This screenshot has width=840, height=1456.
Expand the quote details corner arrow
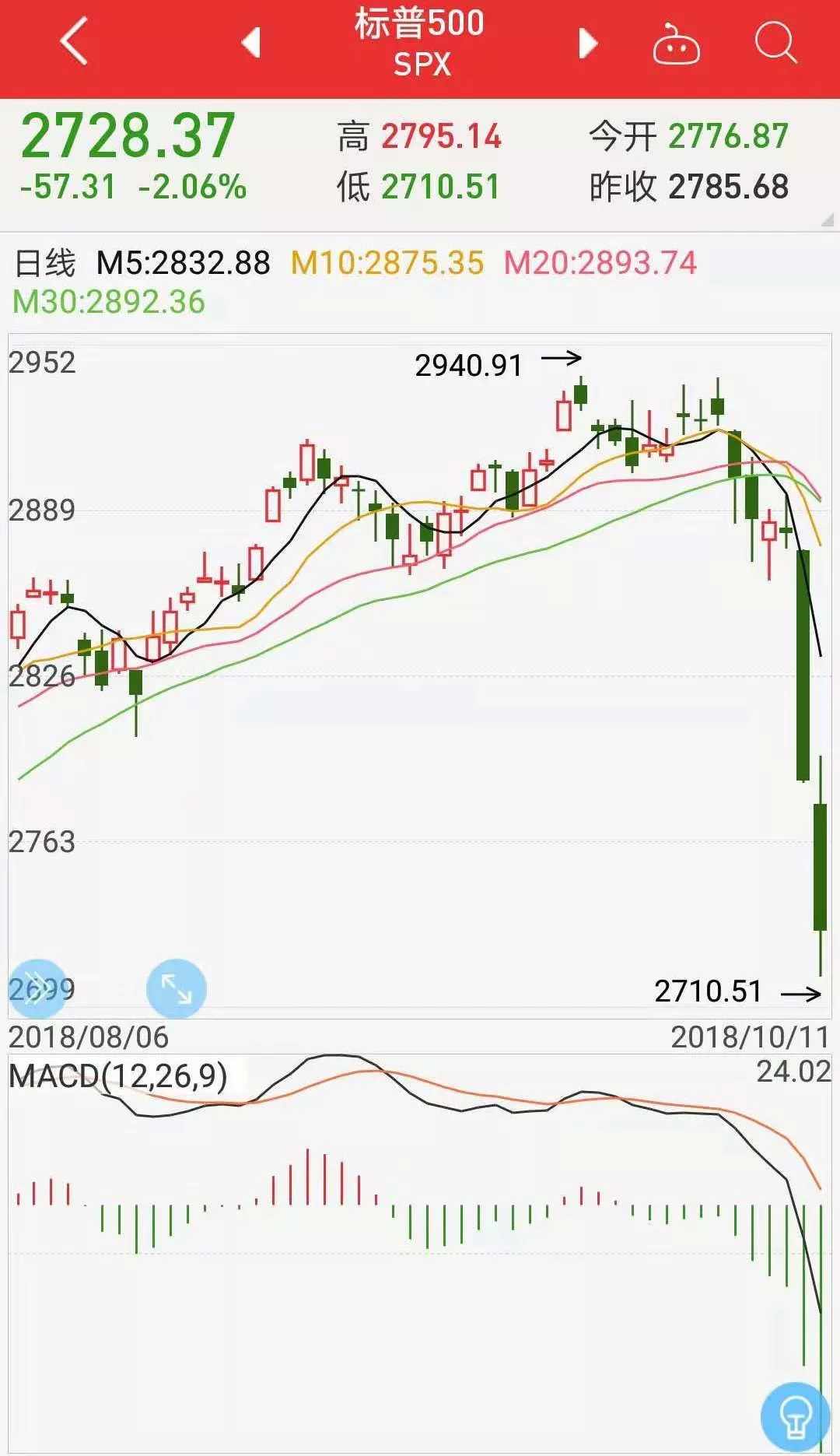tap(826, 221)
